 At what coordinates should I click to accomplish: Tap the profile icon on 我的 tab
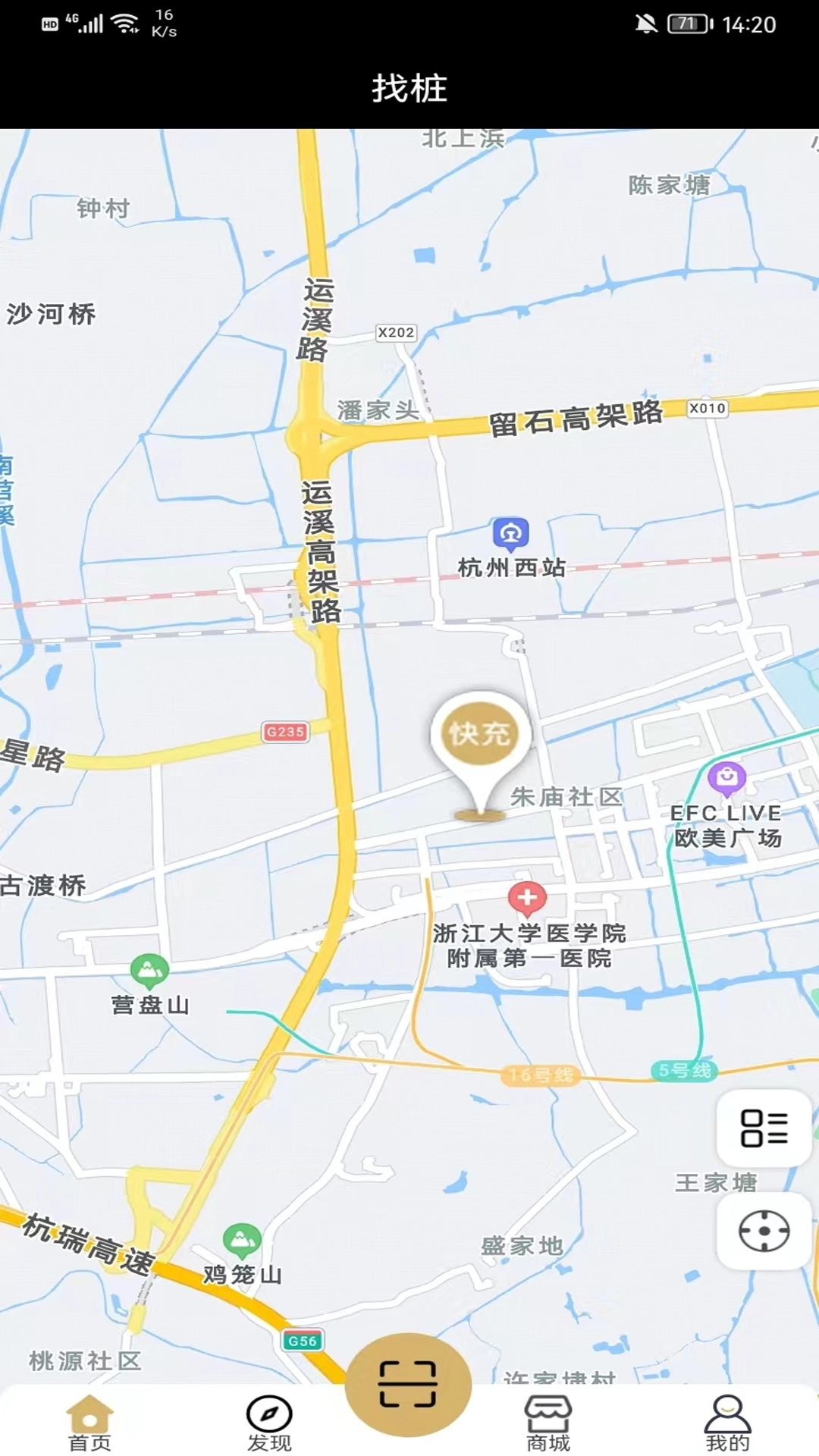[729, 1413]
